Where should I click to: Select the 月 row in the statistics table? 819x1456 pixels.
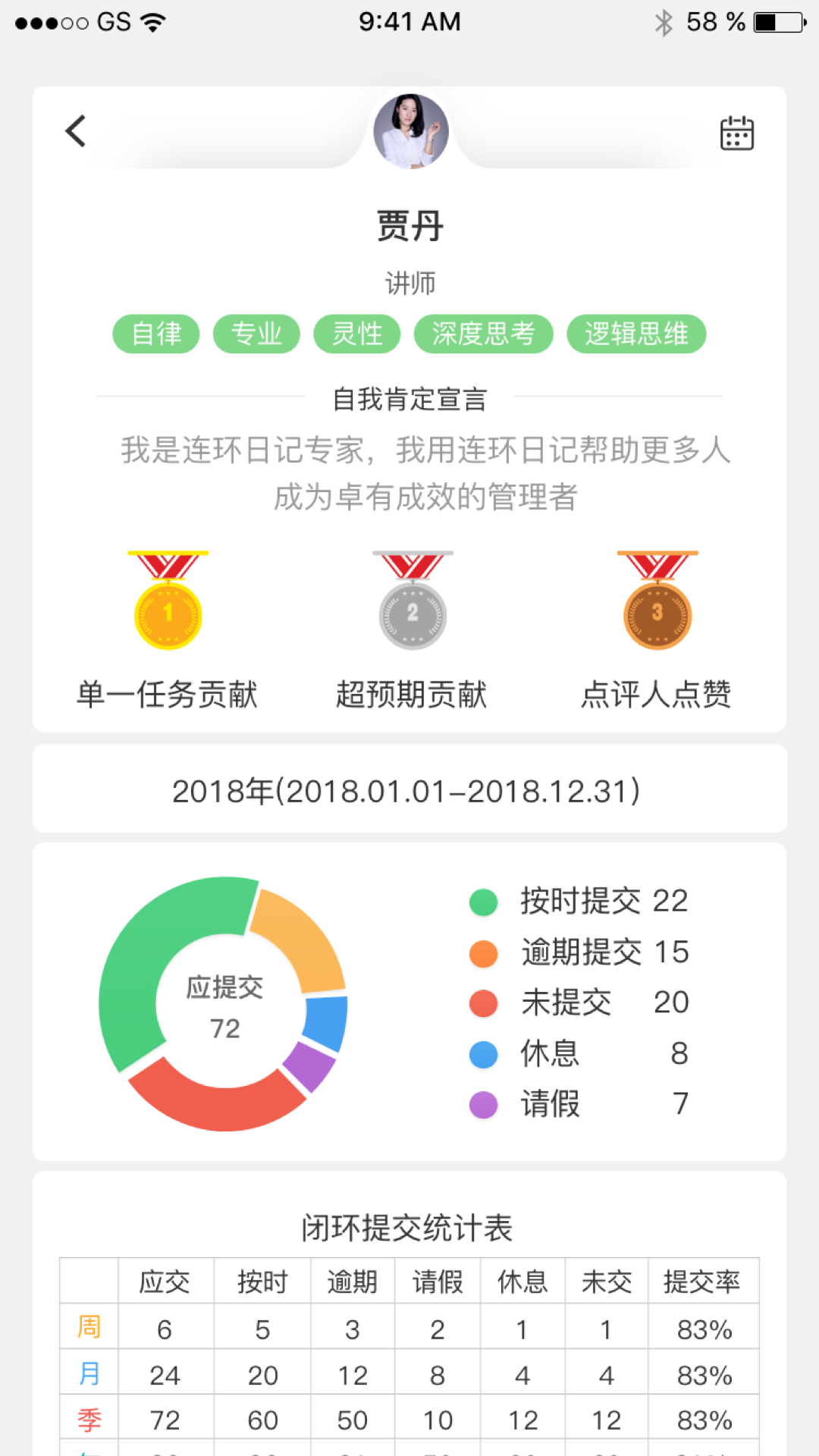click(x=88, y=1373)
